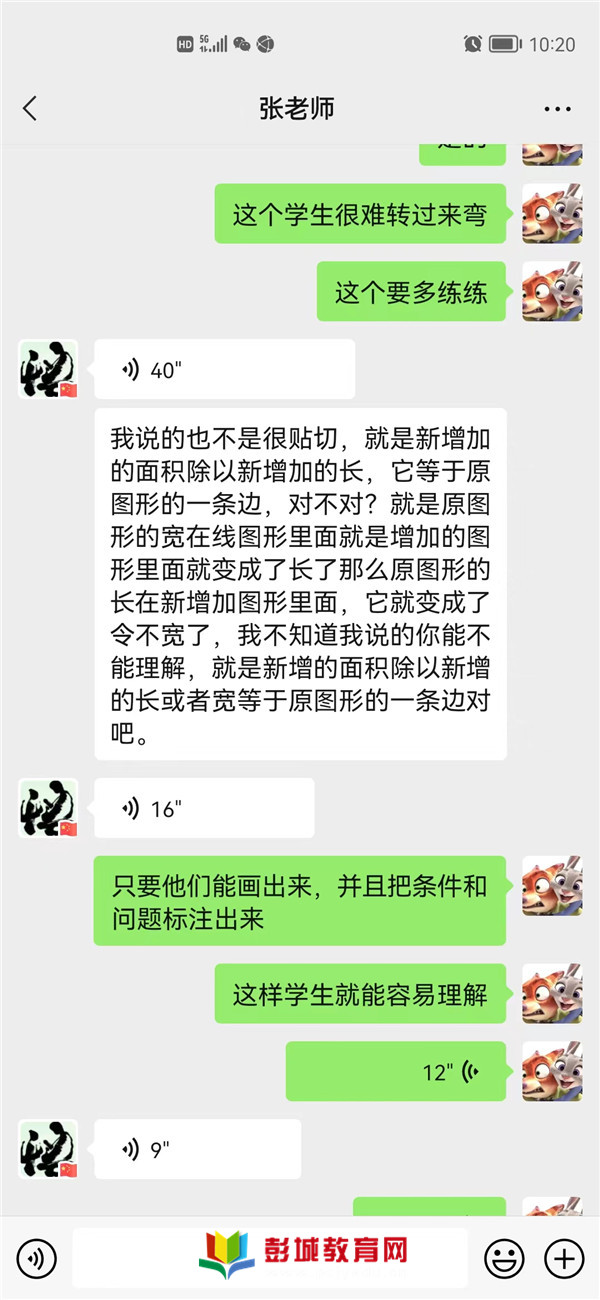The image size is (600, 1300).
Task: Open the emoji sticker panel
Action: (x=504, y=1257)
